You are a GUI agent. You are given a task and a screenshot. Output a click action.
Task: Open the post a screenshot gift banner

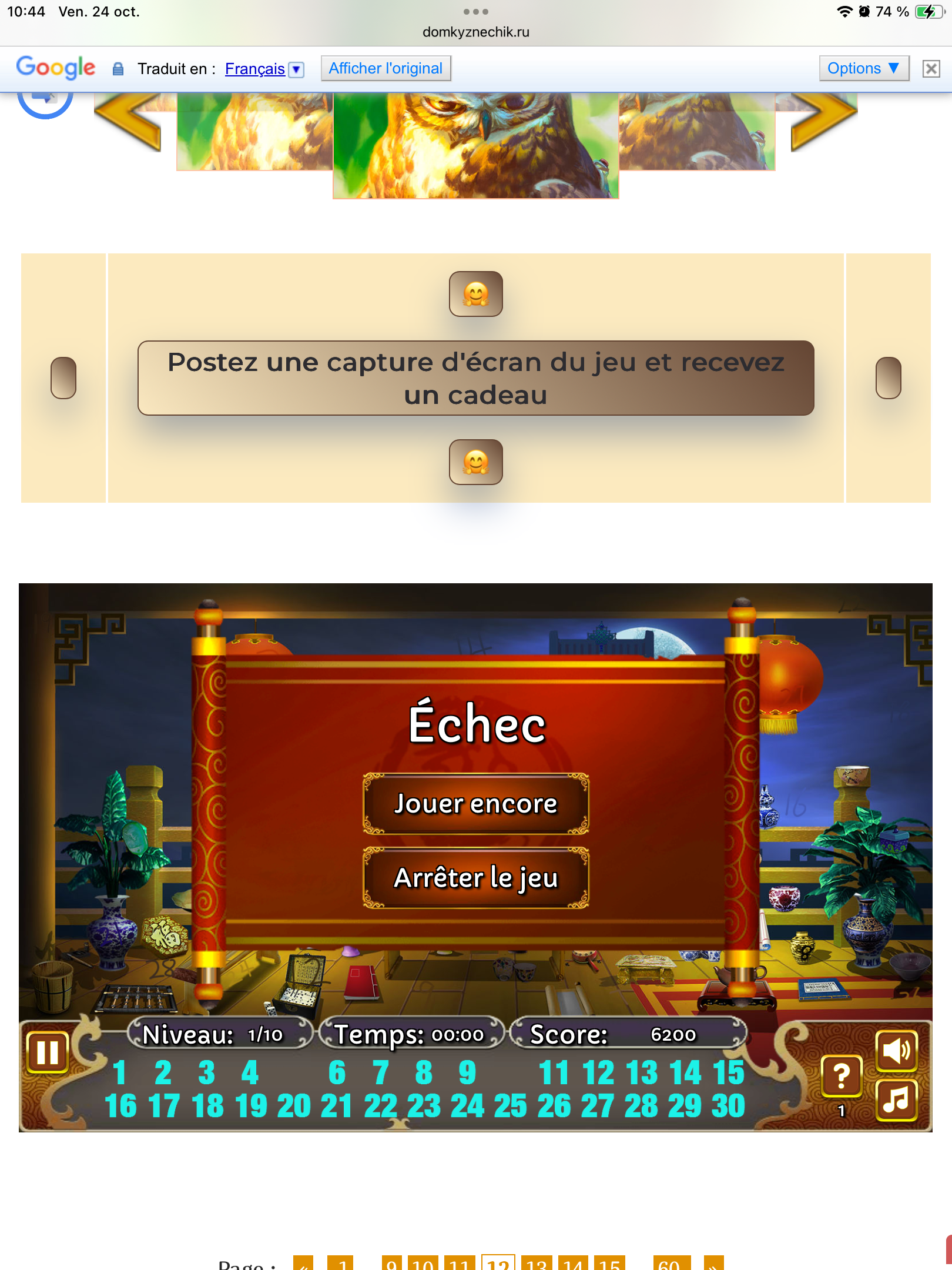tap(476, 378)
